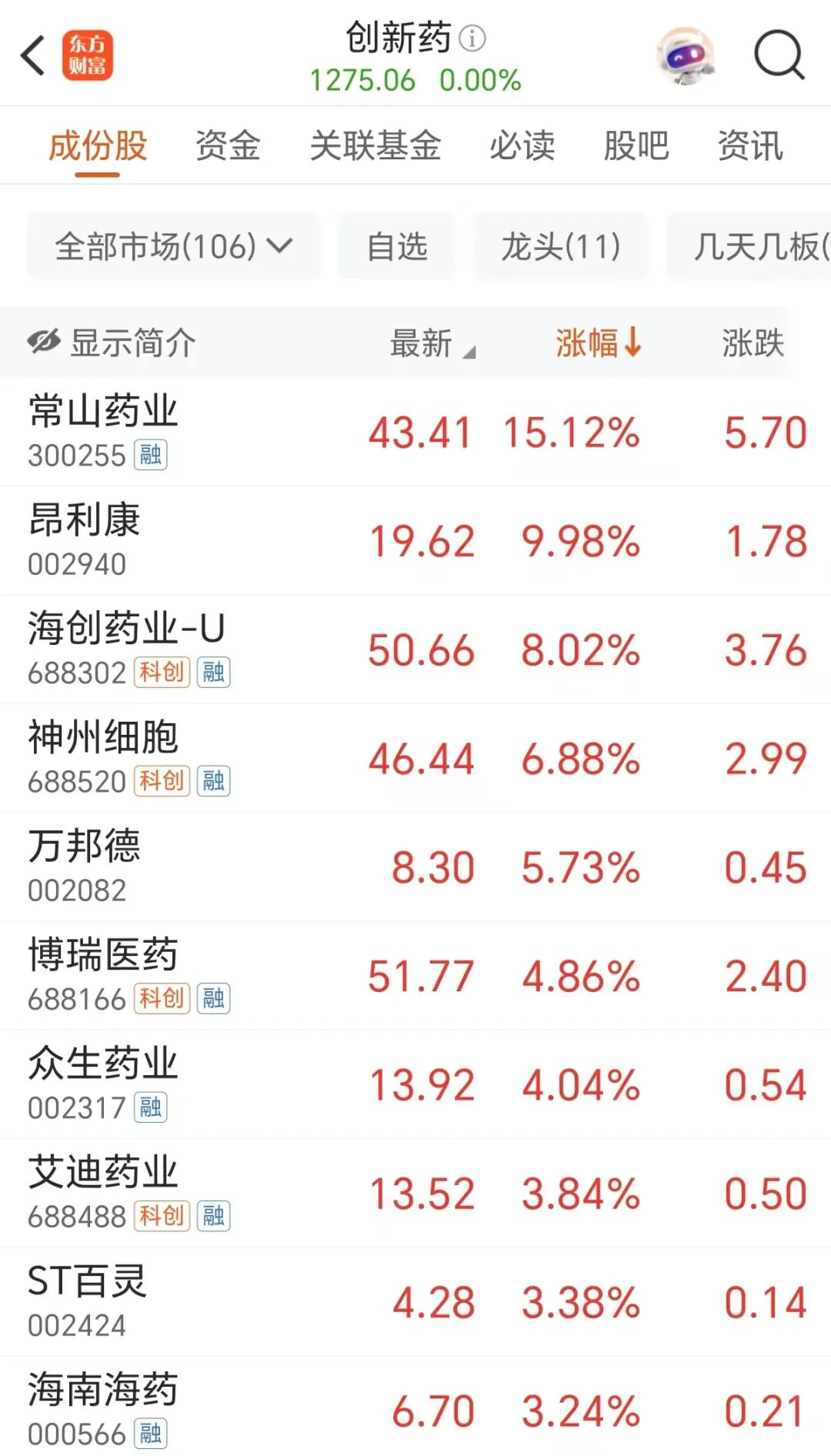The width and height of the screenshot is (831, 1456).
Task: Open stock 常山药业 300255
Action: (x=415, y=432)
